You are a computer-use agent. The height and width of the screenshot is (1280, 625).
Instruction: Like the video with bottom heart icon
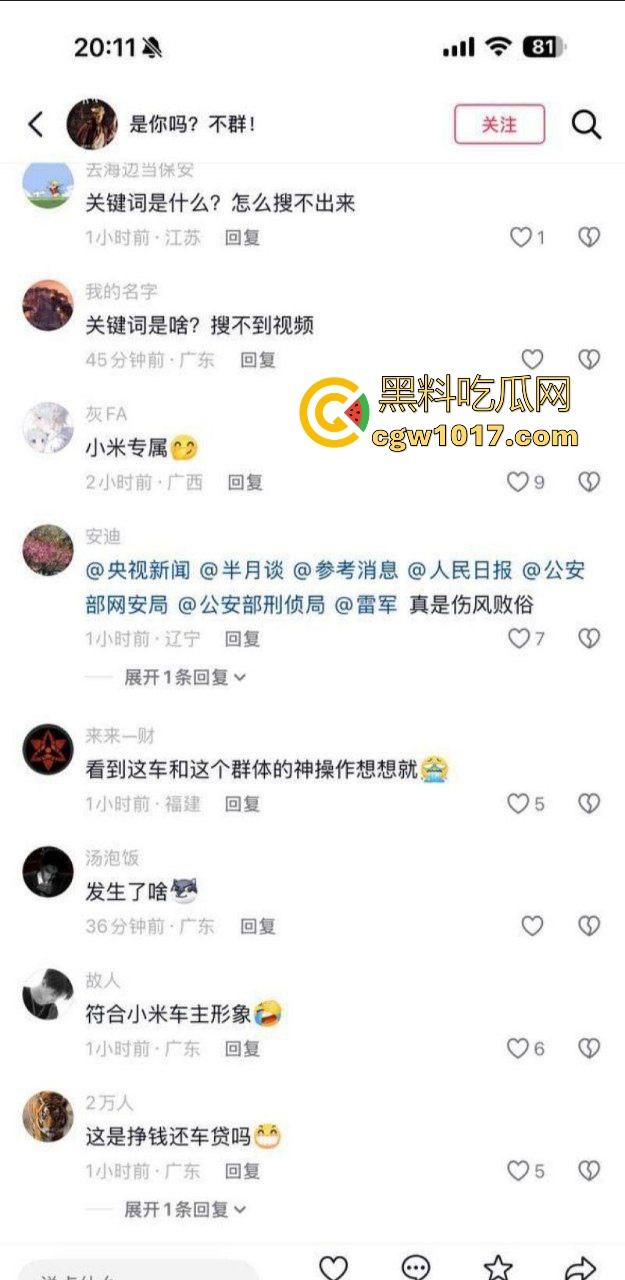pyautogui.click(x=333, y=1266)
